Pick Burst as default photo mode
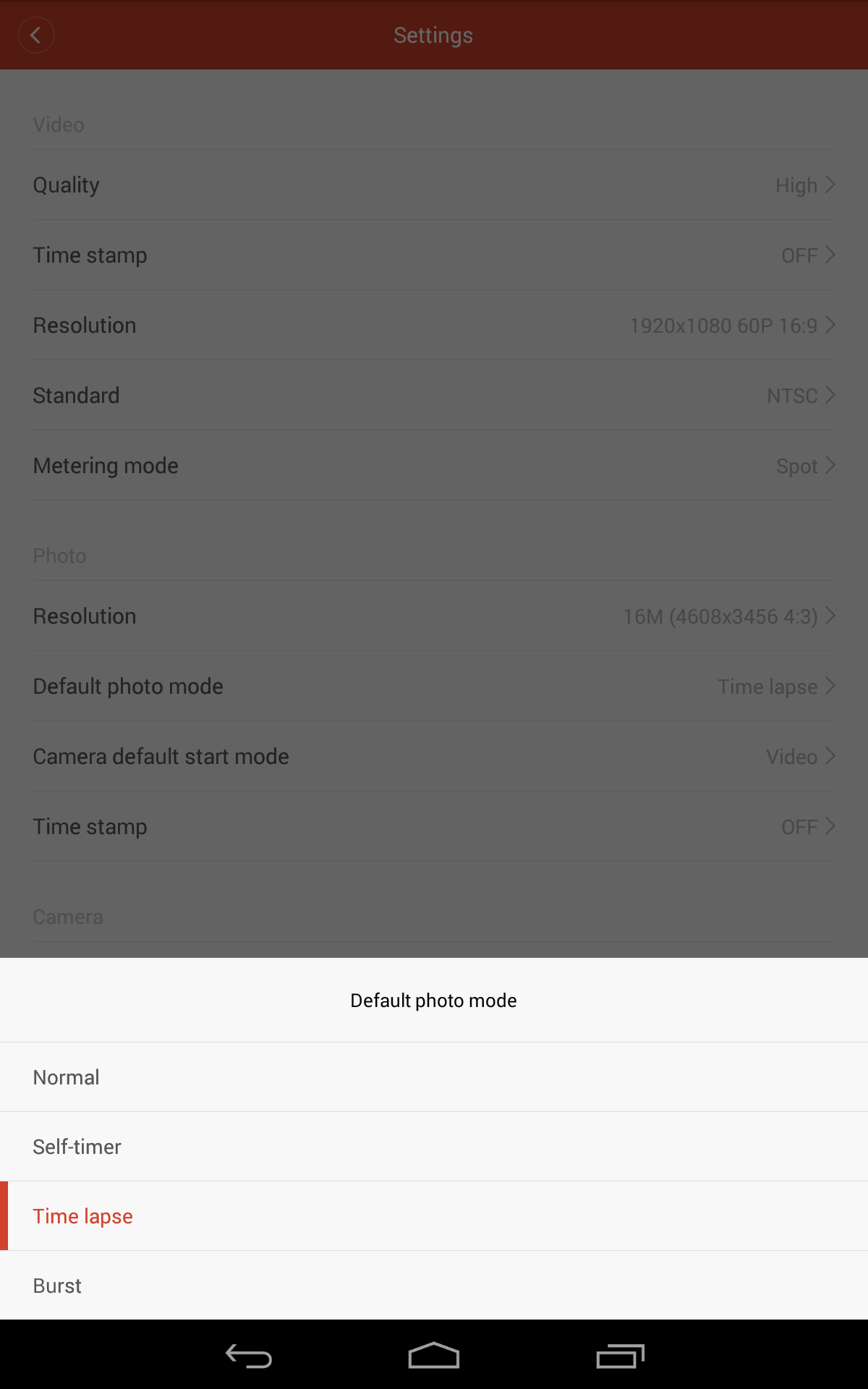Viewport: 868px width, 1389px height. point(434,1286)
